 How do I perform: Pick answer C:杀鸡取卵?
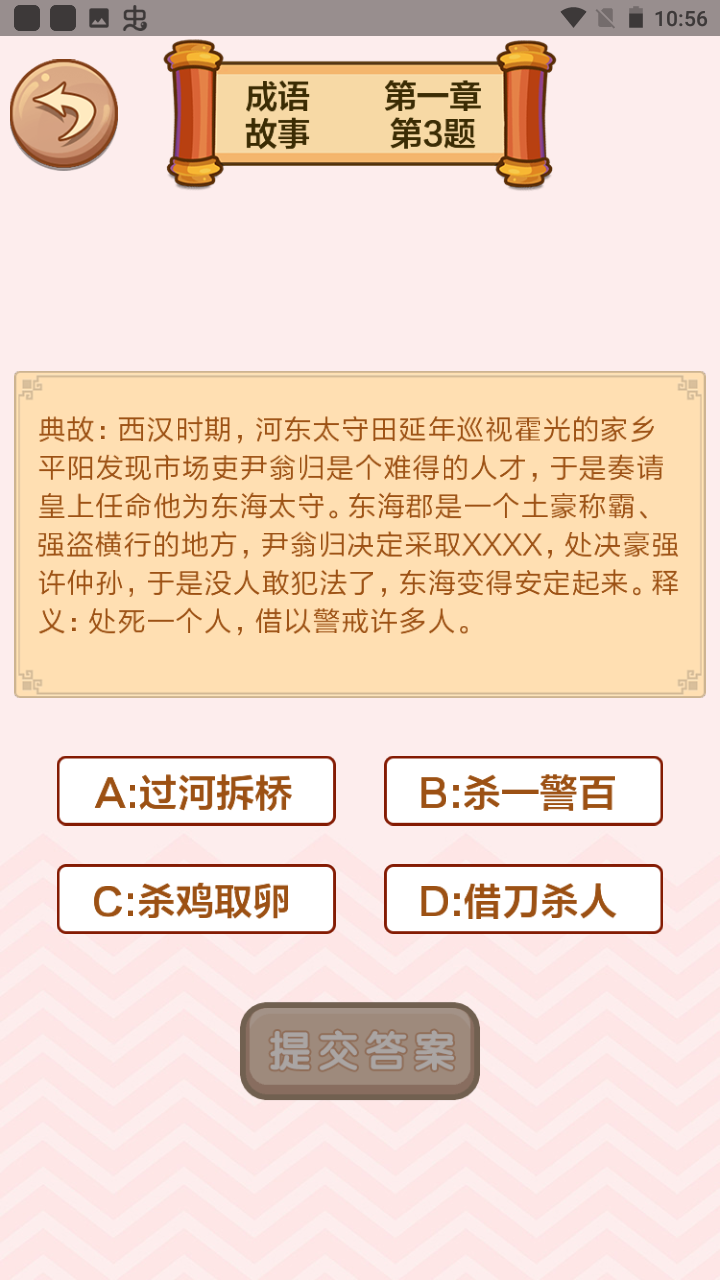point(196,899)
